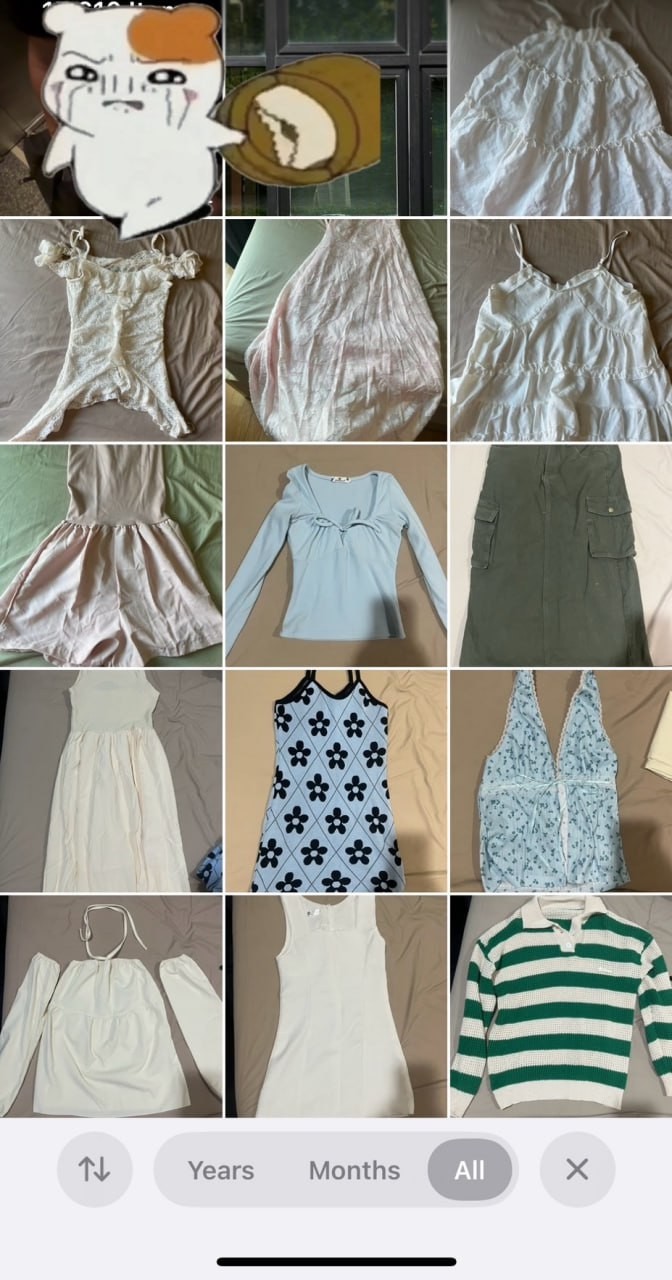Switch to the Months view
Screen dimensions: 672x1280
[x=354, y=1170]
